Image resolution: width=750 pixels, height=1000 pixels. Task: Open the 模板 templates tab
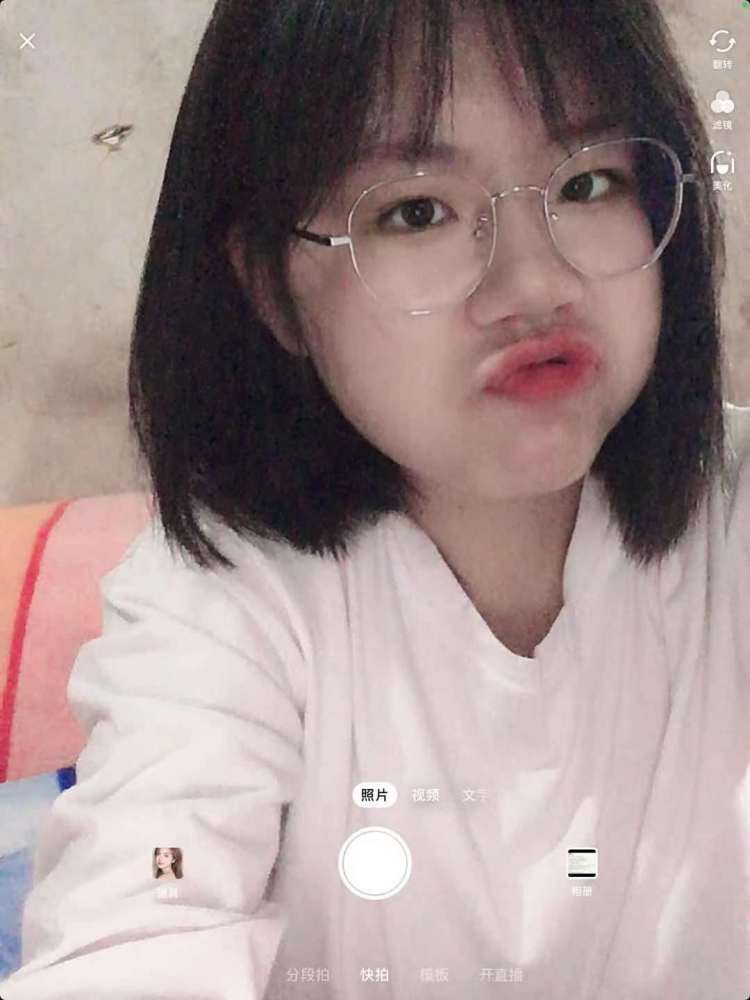click(434, 974)
